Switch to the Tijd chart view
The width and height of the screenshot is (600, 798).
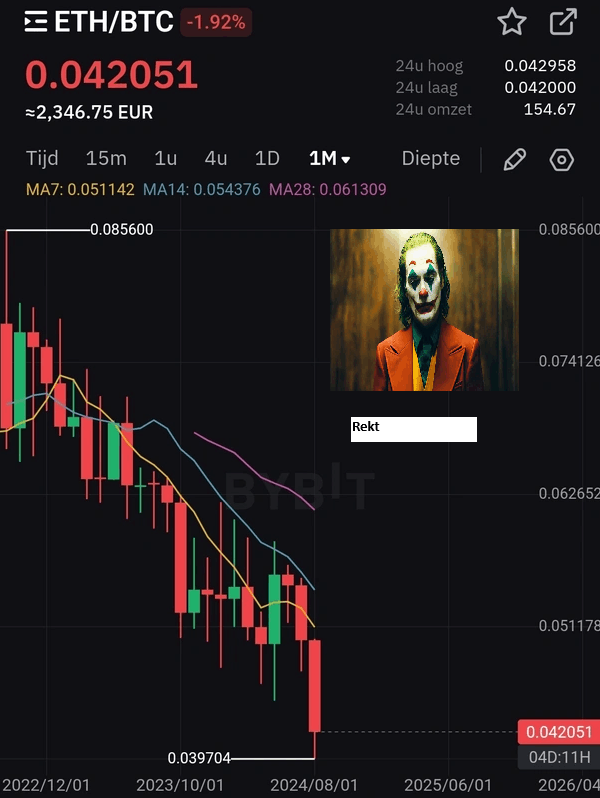click(x=42, y=158)
